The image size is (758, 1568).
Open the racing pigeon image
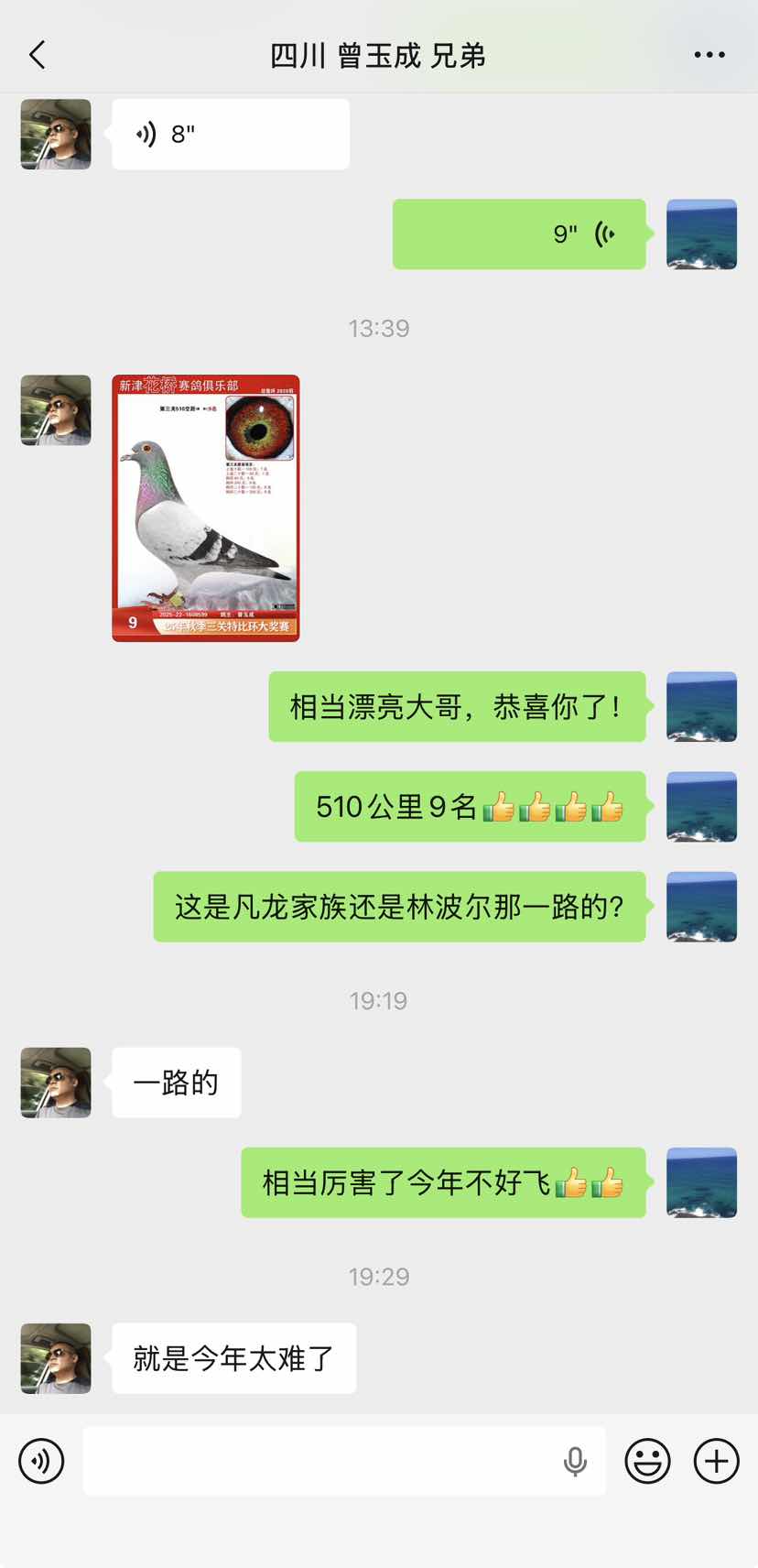click(x=206, y=507)
